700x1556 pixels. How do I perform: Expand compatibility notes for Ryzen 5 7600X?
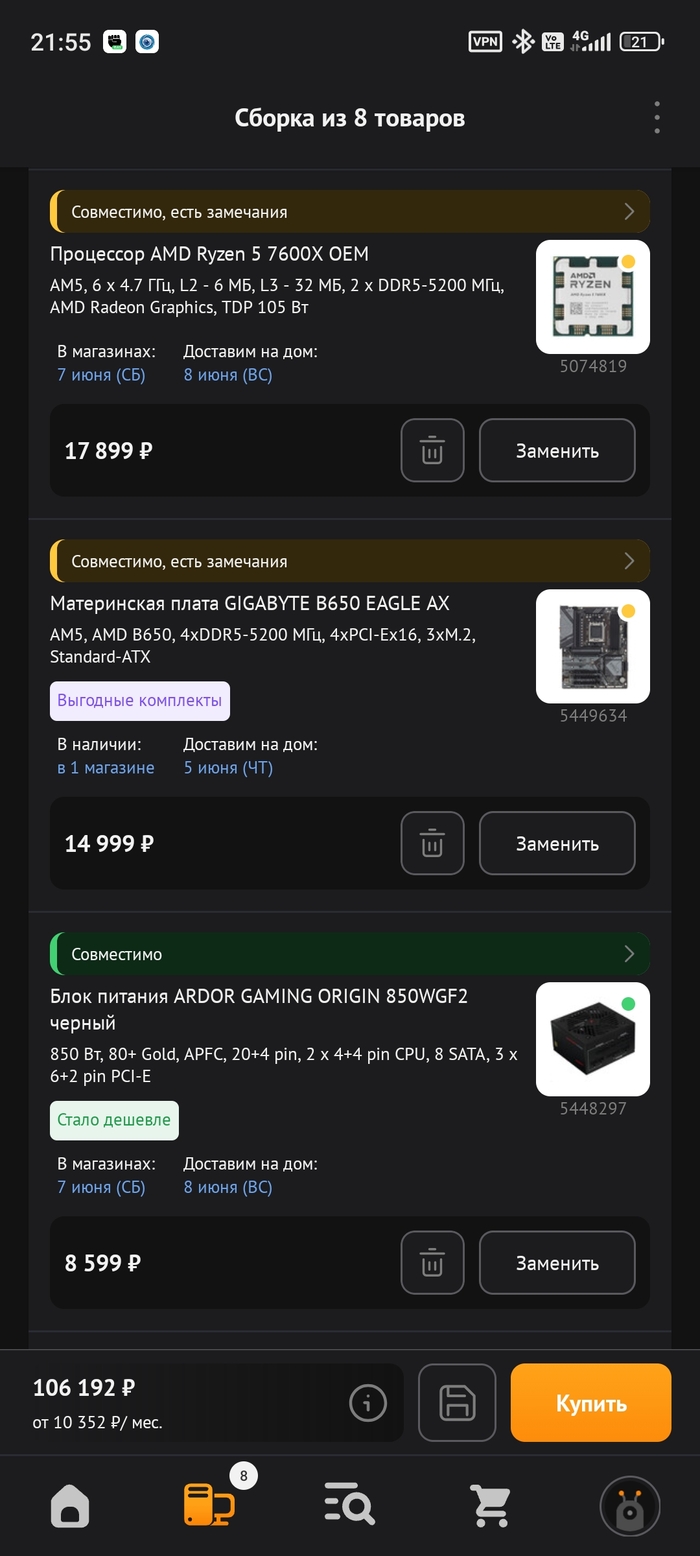[x=350, y=212]
